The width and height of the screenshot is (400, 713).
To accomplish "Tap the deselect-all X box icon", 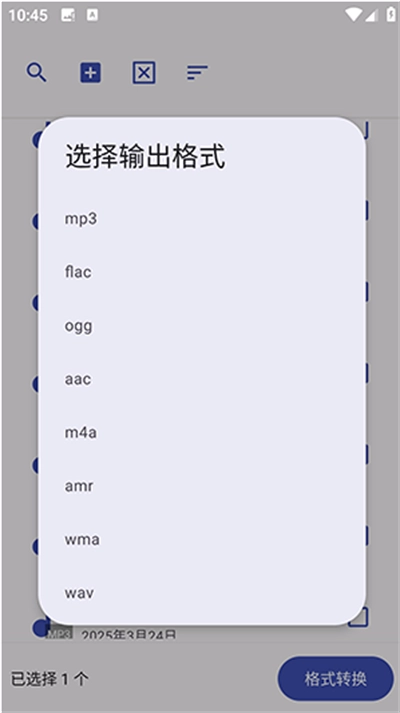I will coord(144,73).
